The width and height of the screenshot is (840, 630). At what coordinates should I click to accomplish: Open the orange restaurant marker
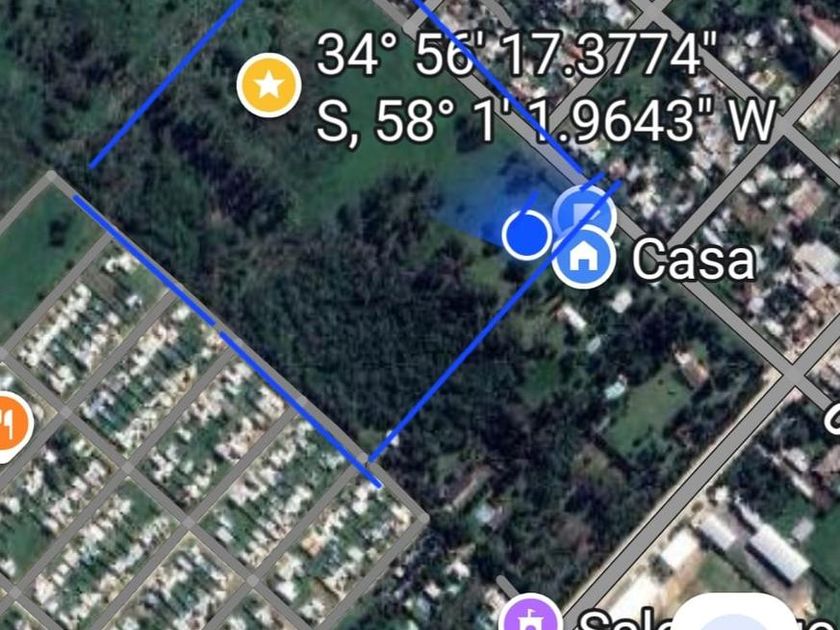(10, 426)
